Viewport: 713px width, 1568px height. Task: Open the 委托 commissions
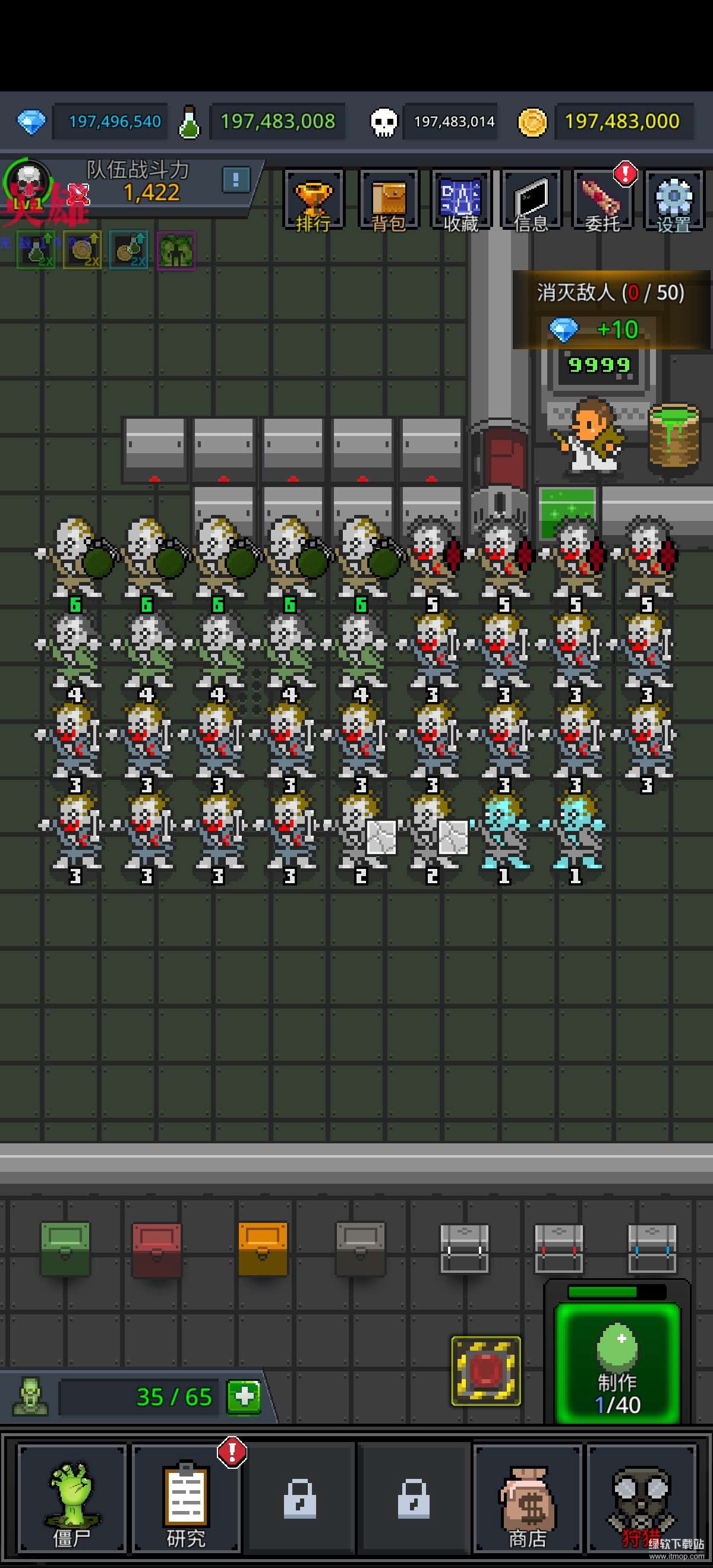click(x=602, y=200)
